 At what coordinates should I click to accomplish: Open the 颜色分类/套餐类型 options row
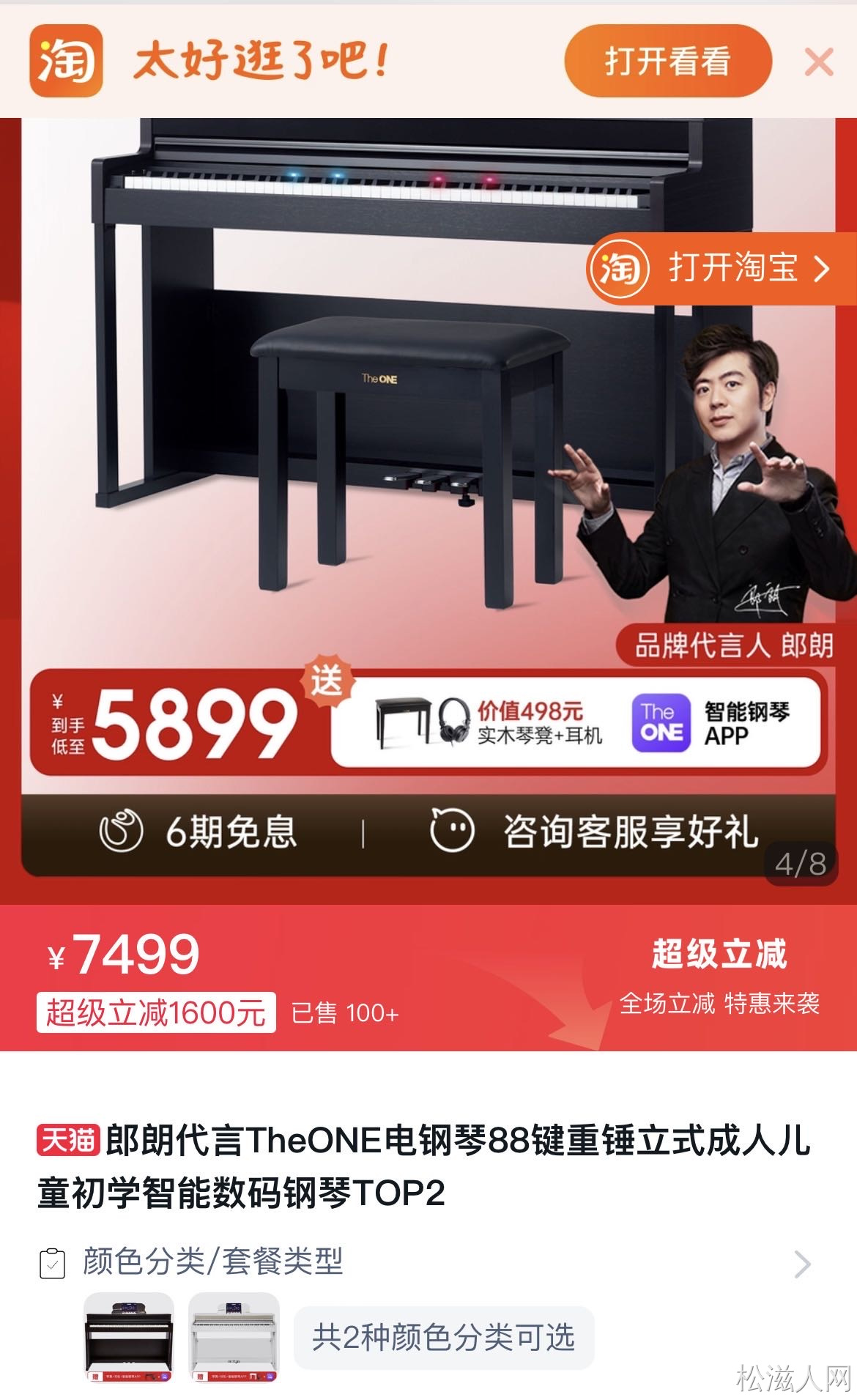coord(425,1262)
